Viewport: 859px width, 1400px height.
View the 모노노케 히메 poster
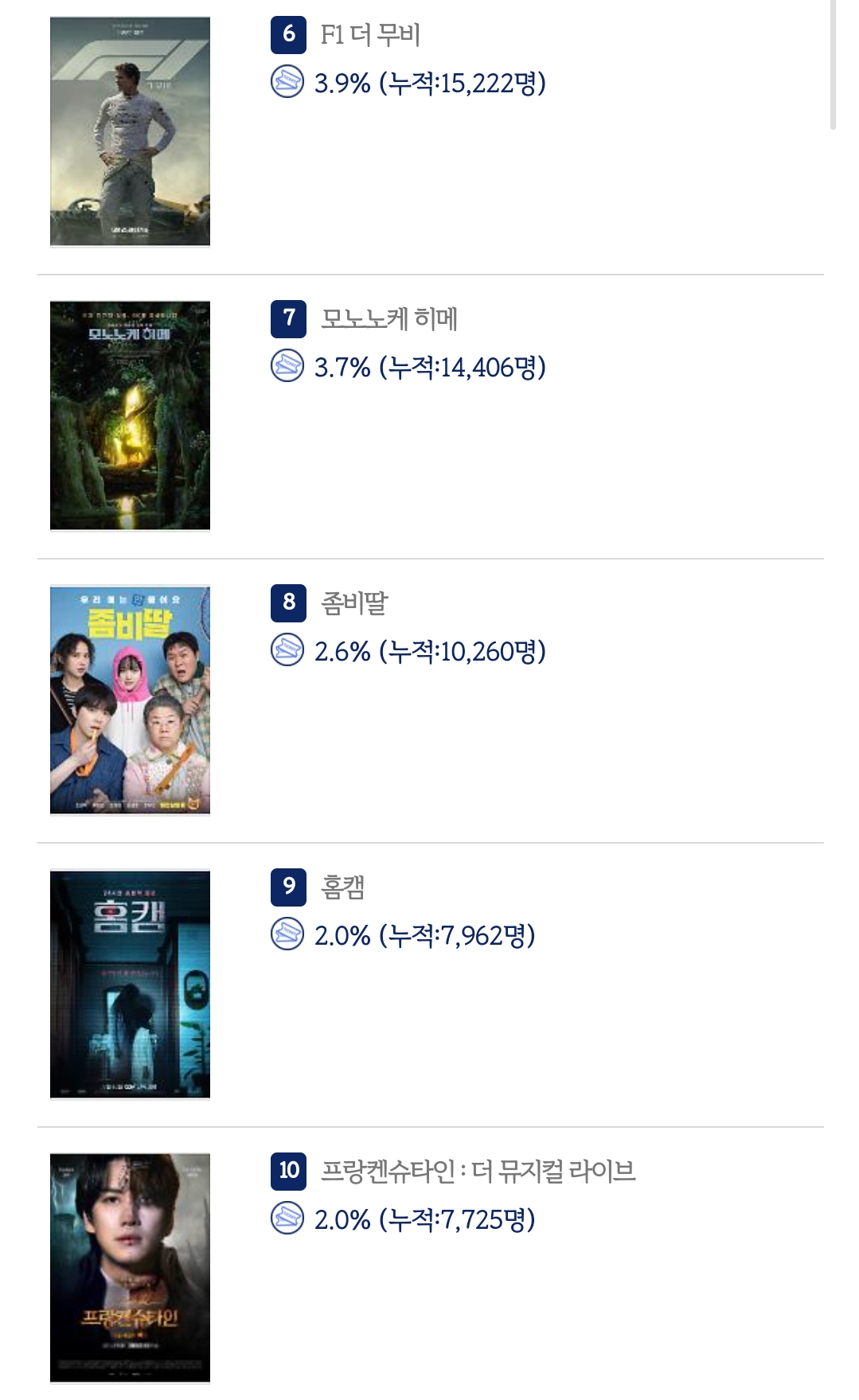(x=130, y=415)
